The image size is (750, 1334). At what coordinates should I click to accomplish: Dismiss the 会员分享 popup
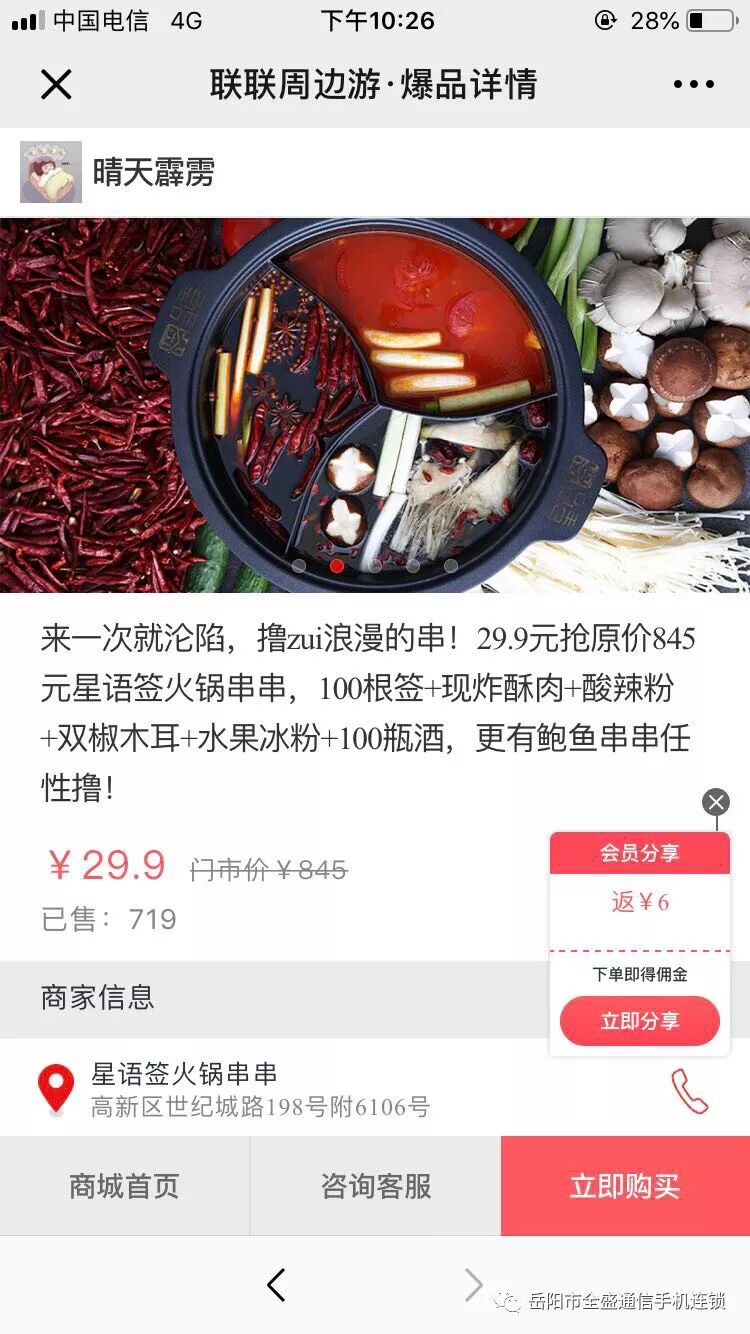(x=716, y=802)
